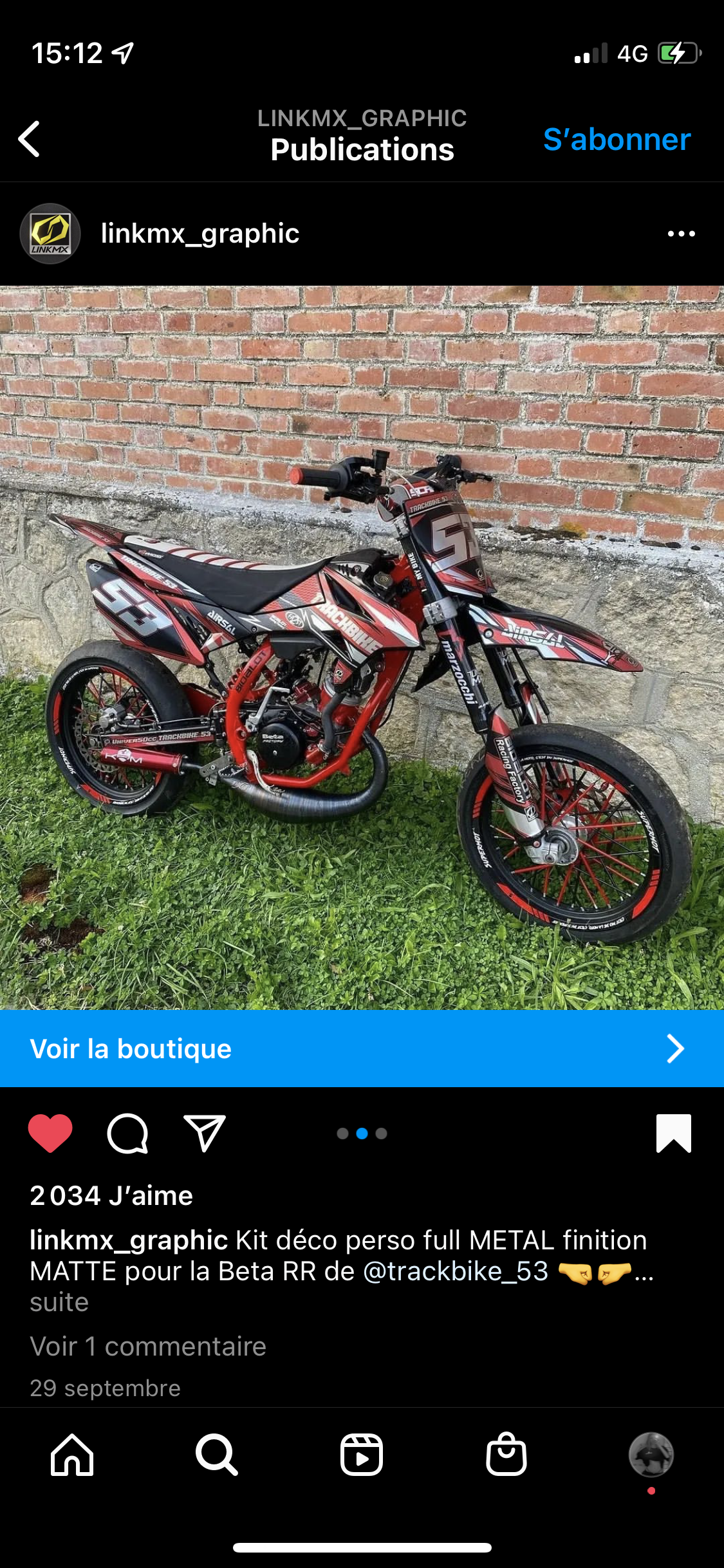View the 2 034 J'aime list
The image size is (724, 1568).
pos(111,1196)
